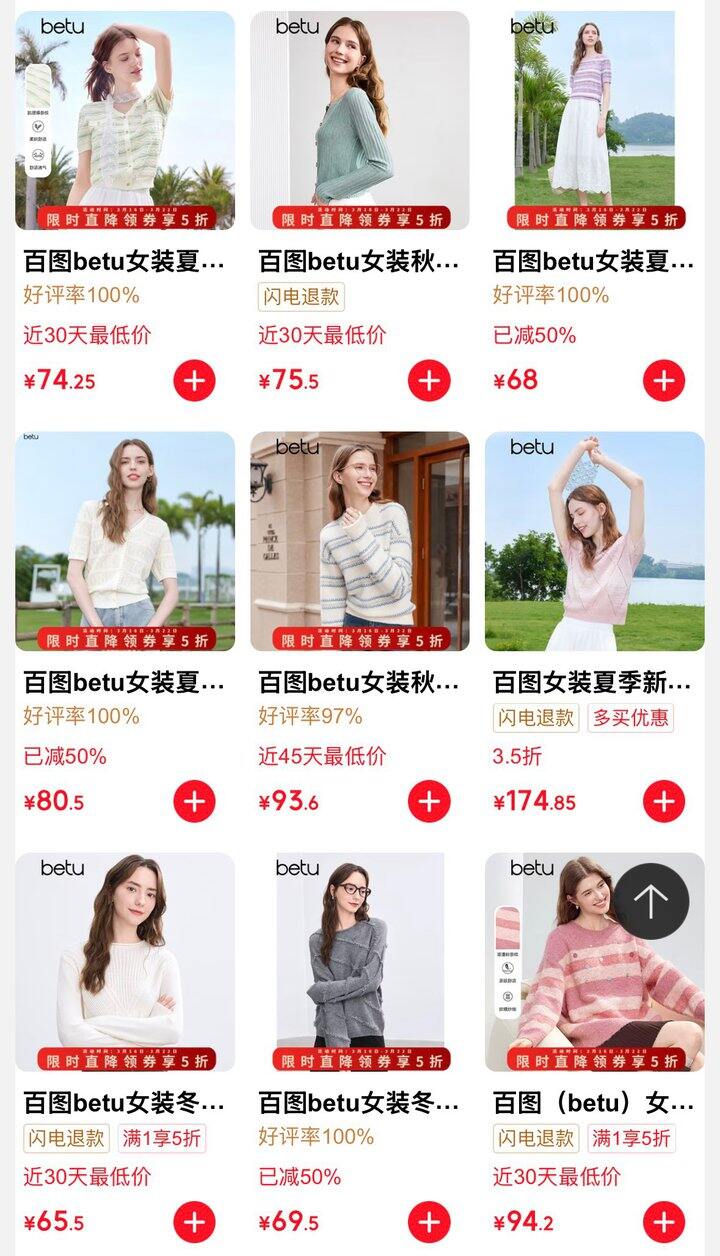720x1256 pixels.
Task: View the pink knit top at ¥174.85
Action: coord(595,541)
